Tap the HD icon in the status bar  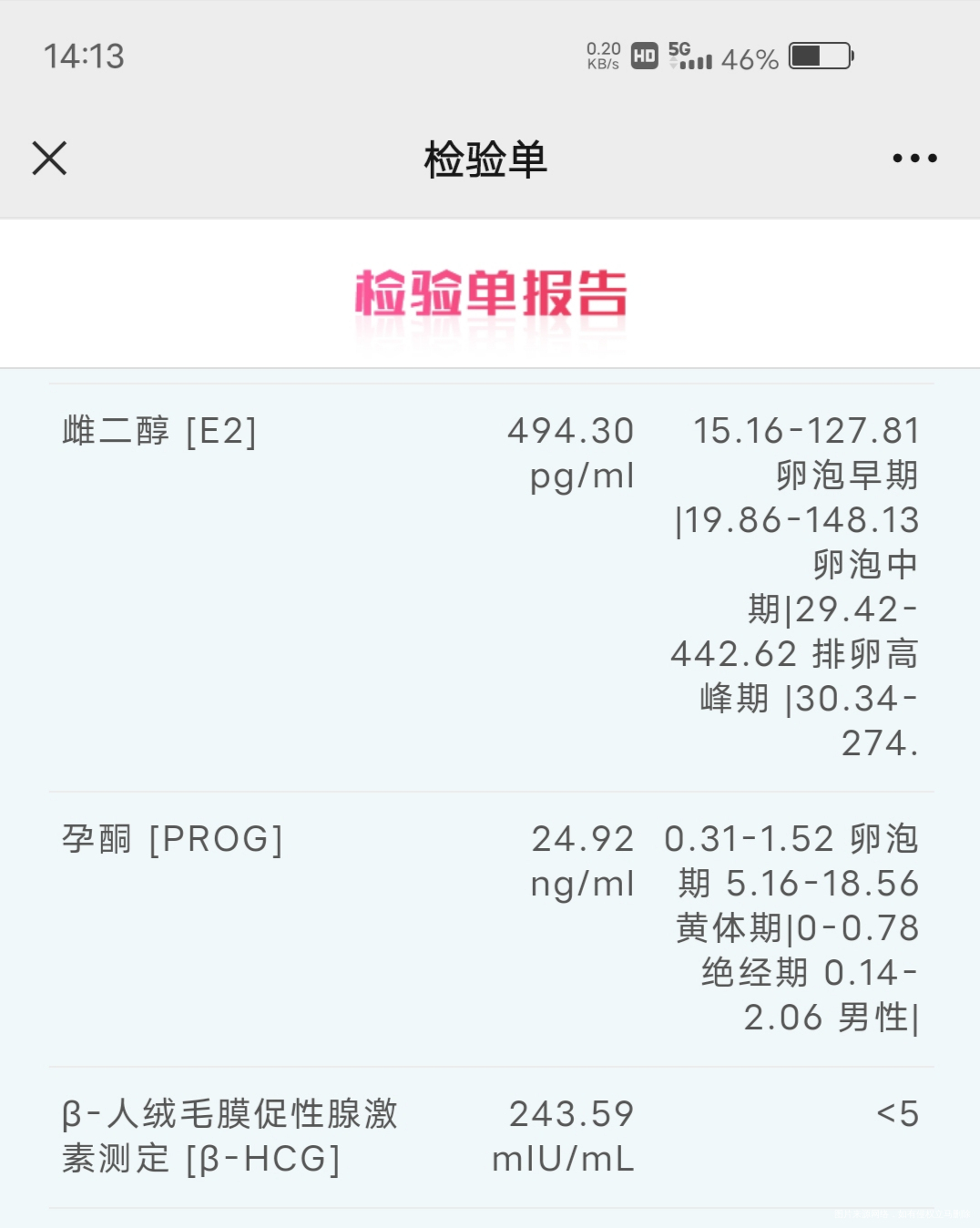[643, 56]
